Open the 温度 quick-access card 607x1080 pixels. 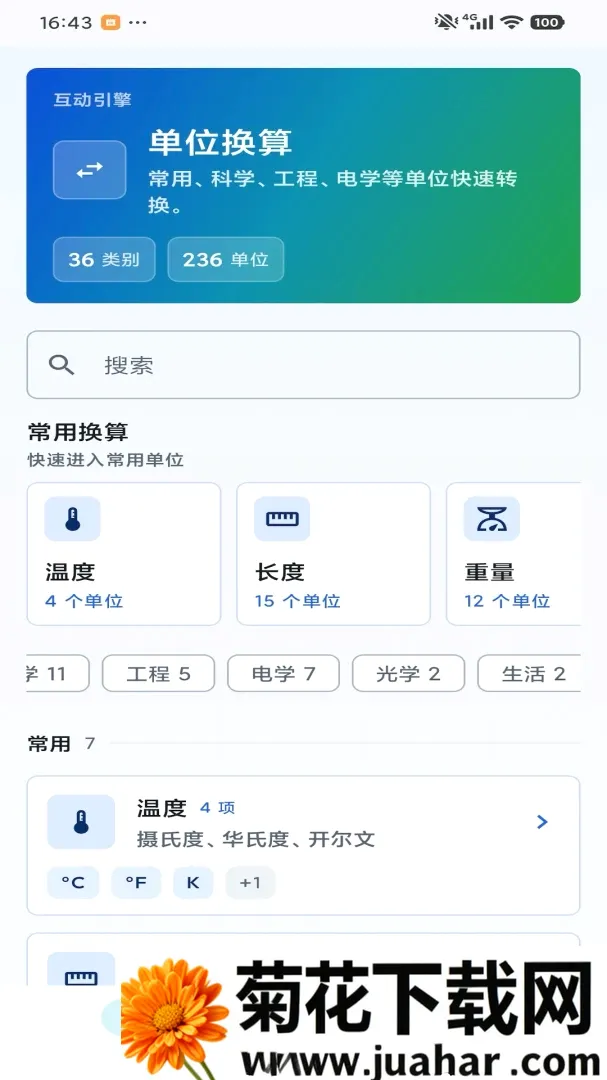click(124, 554)
